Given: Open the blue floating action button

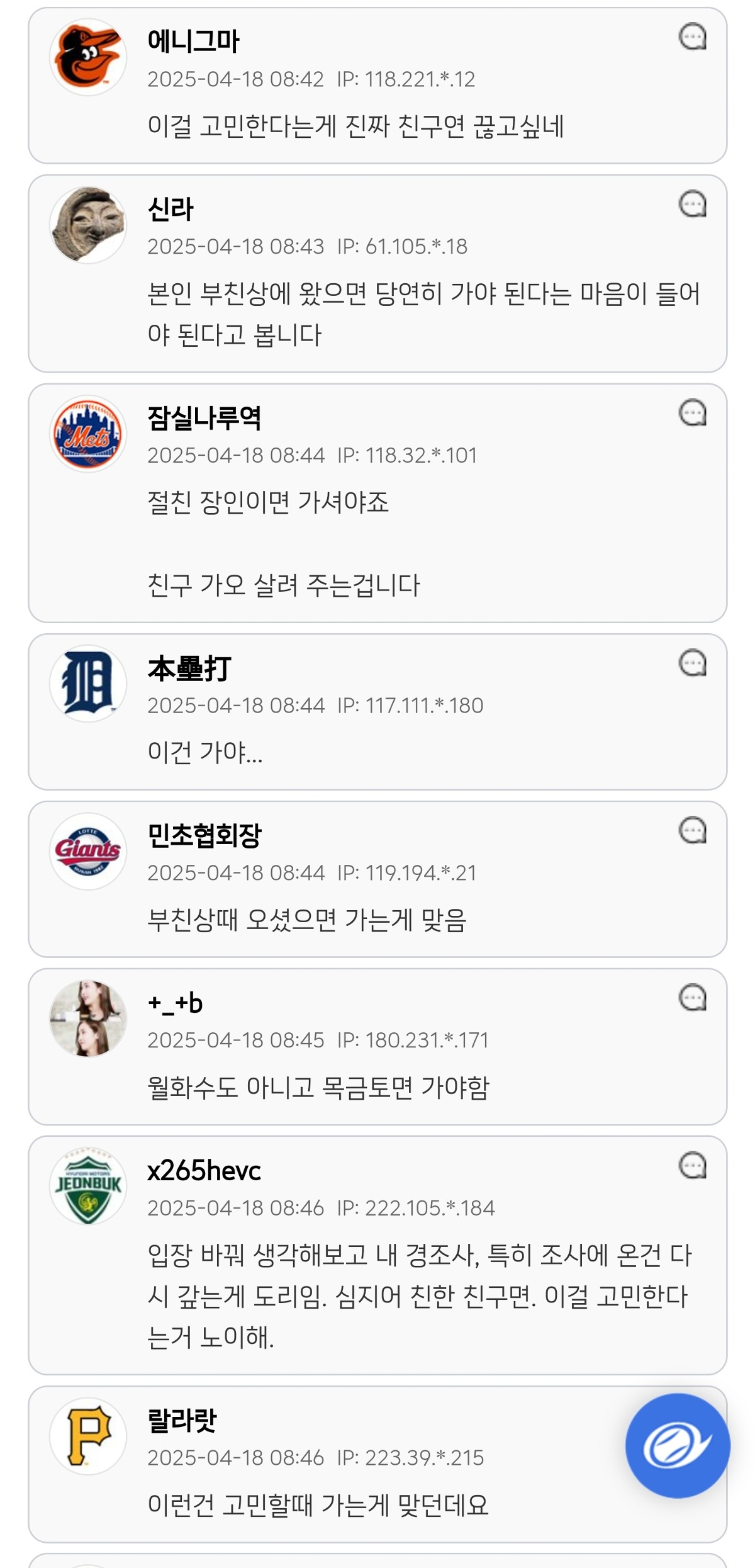Looking at the screenshot, I should 677,1446.
